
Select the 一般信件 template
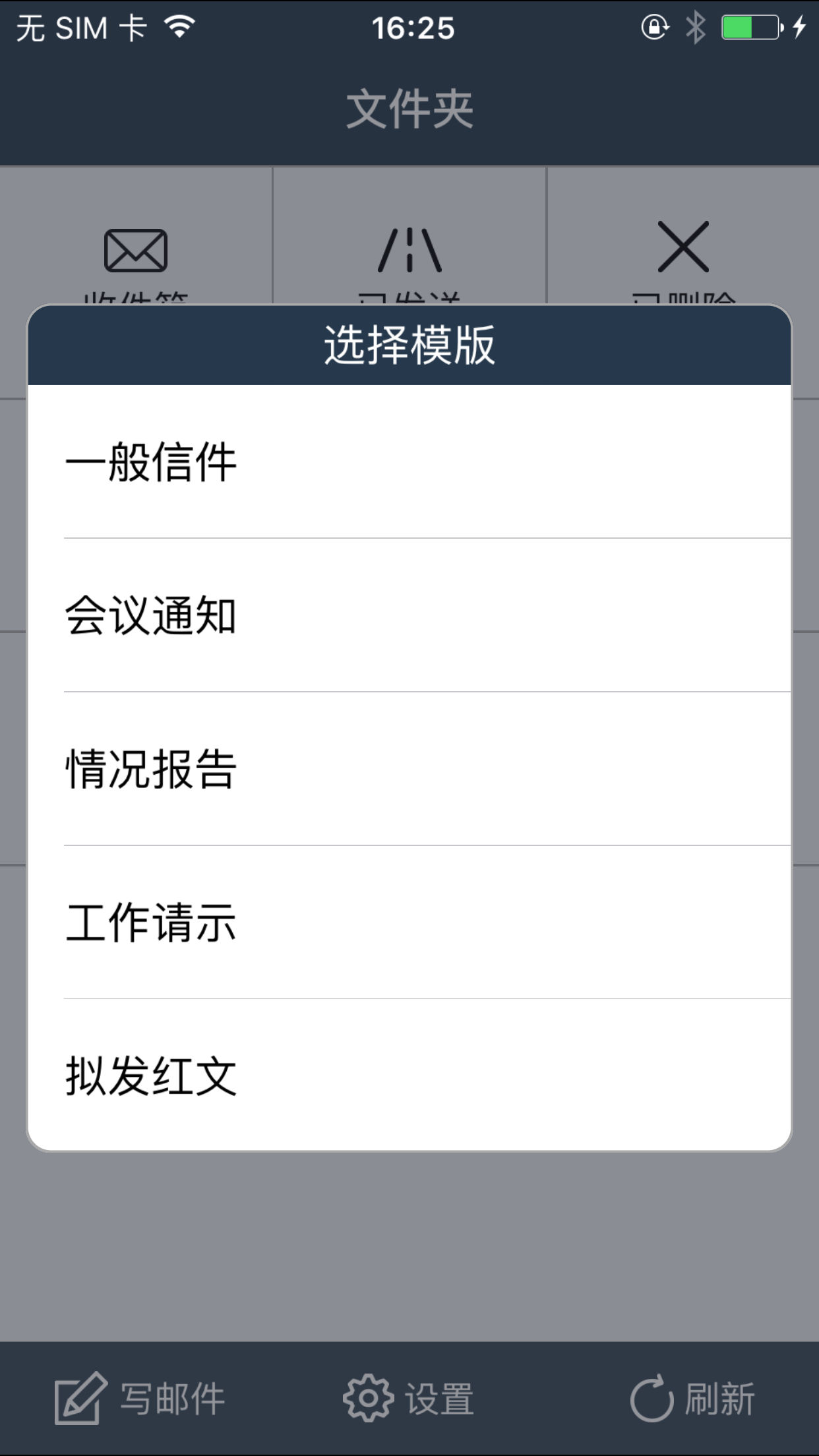click(x=409, y=462)
